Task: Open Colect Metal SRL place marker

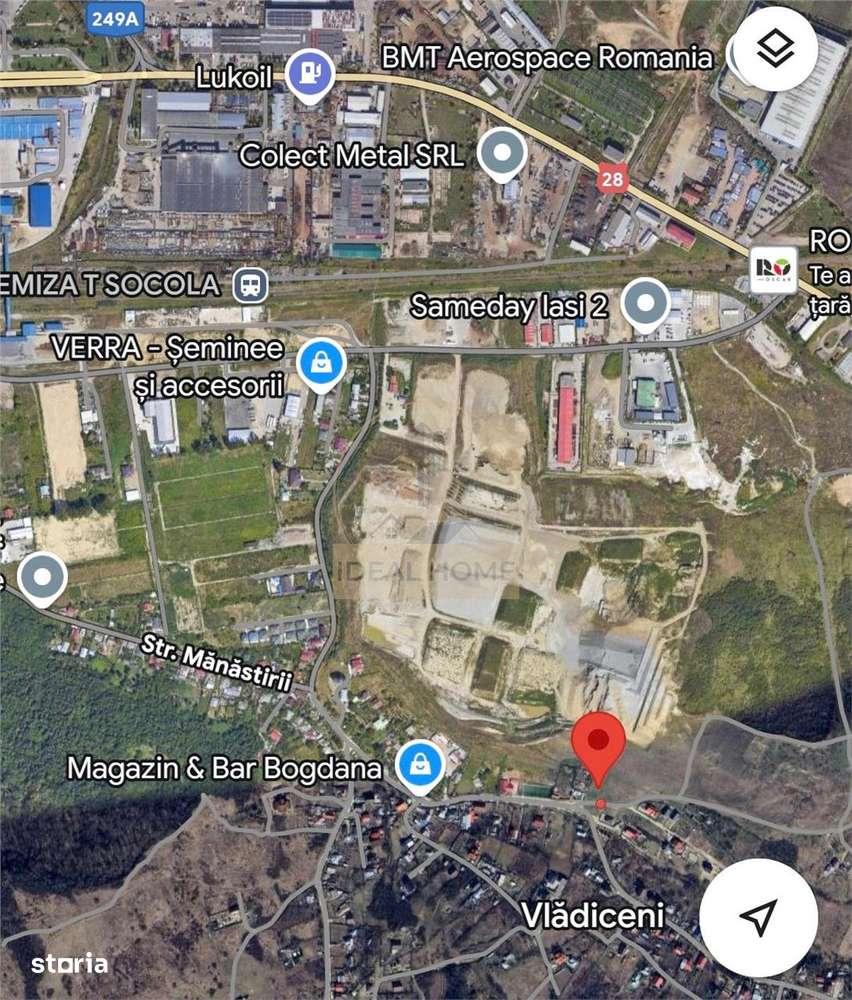Action: (x=501, y=152)
